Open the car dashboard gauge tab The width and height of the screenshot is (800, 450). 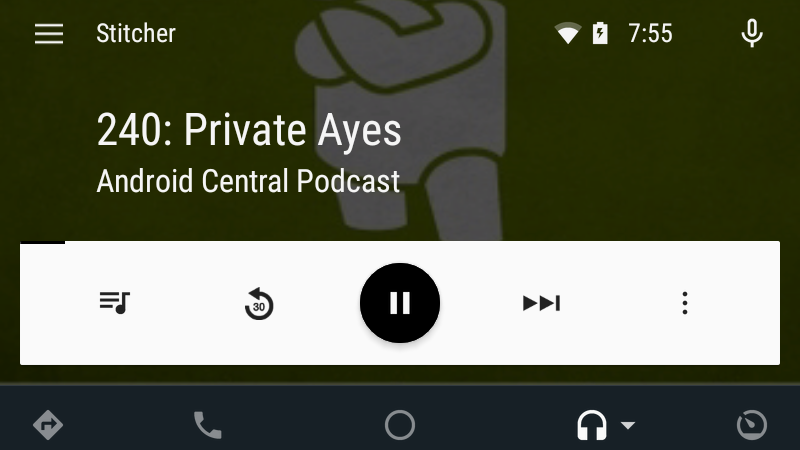(x=751, y=425)
